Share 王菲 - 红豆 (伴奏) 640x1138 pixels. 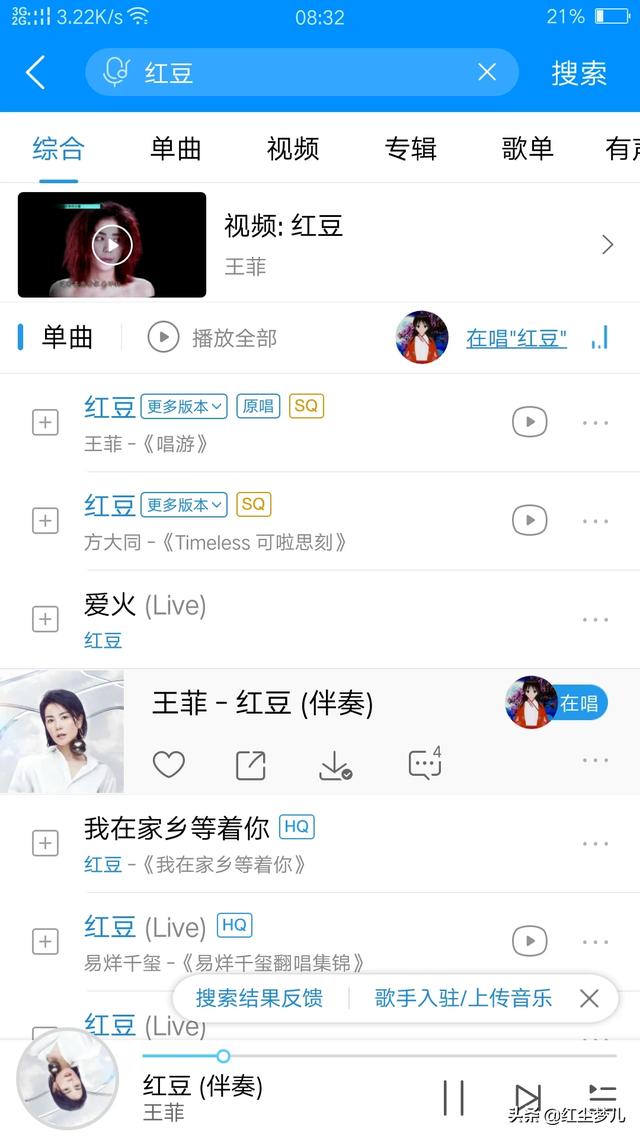pos(250,765)
